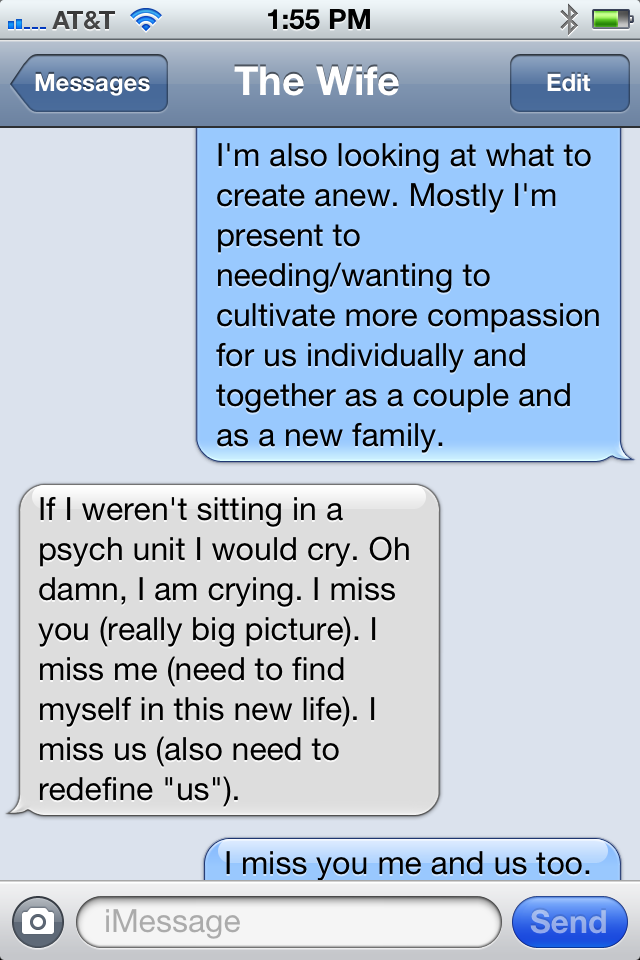
Task: Focus the iMessage text field
Action: (x=288, y=921)
